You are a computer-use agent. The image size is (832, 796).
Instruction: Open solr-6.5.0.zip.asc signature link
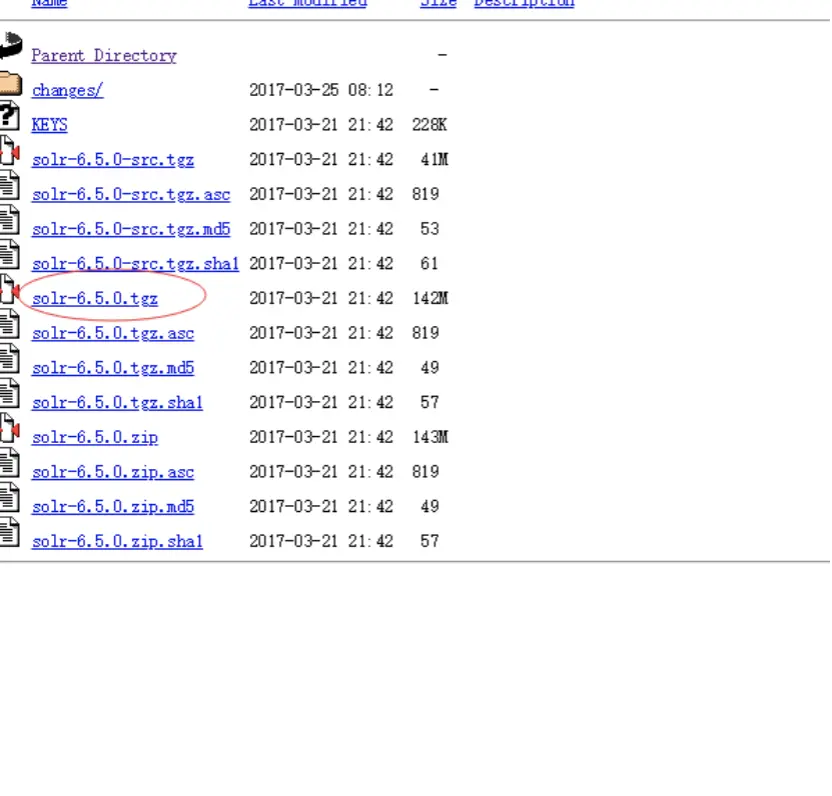tap(112, 472)
